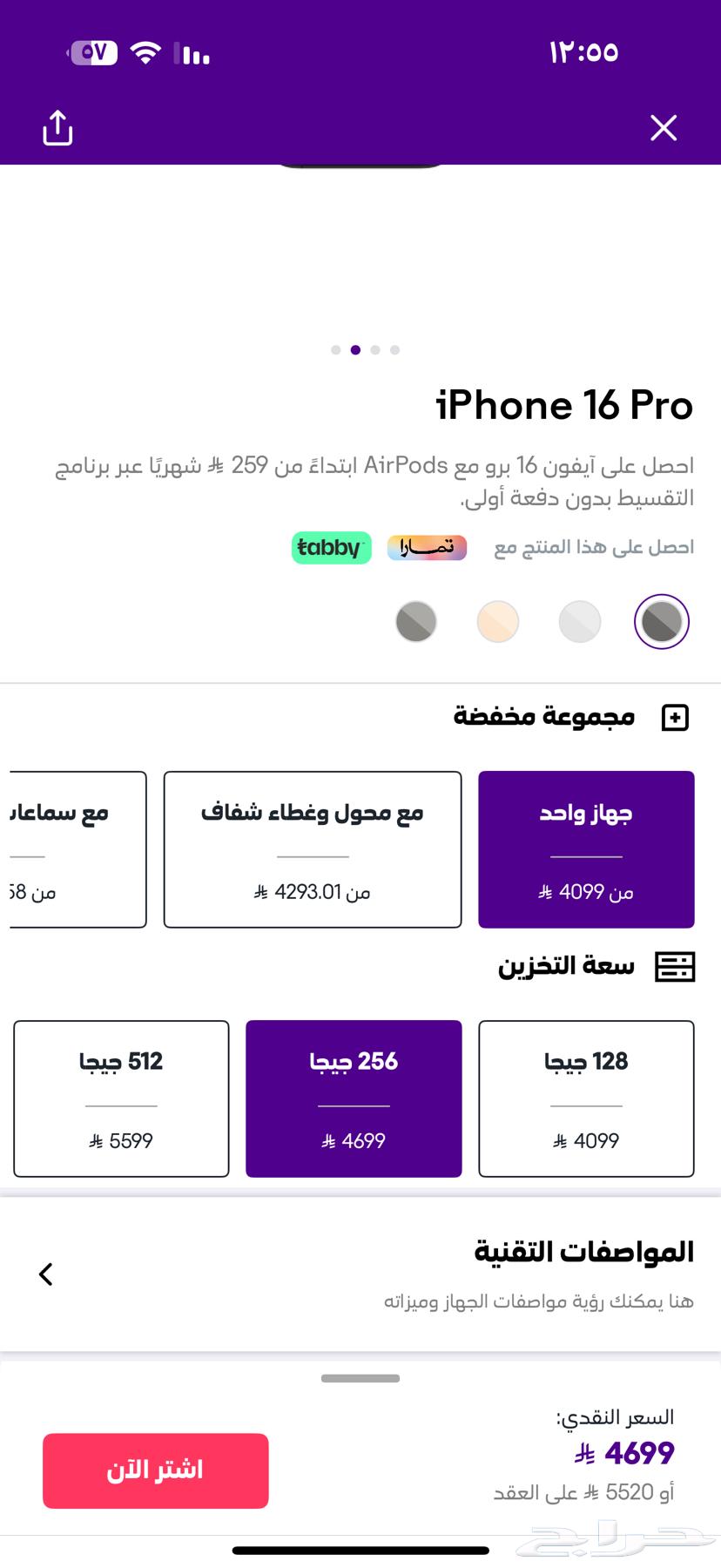Image resolution: width=721 pixels, height=1568 pixels.
Task: Tap the discounted bundle plus icon
Action: click(x=675, y=717)
